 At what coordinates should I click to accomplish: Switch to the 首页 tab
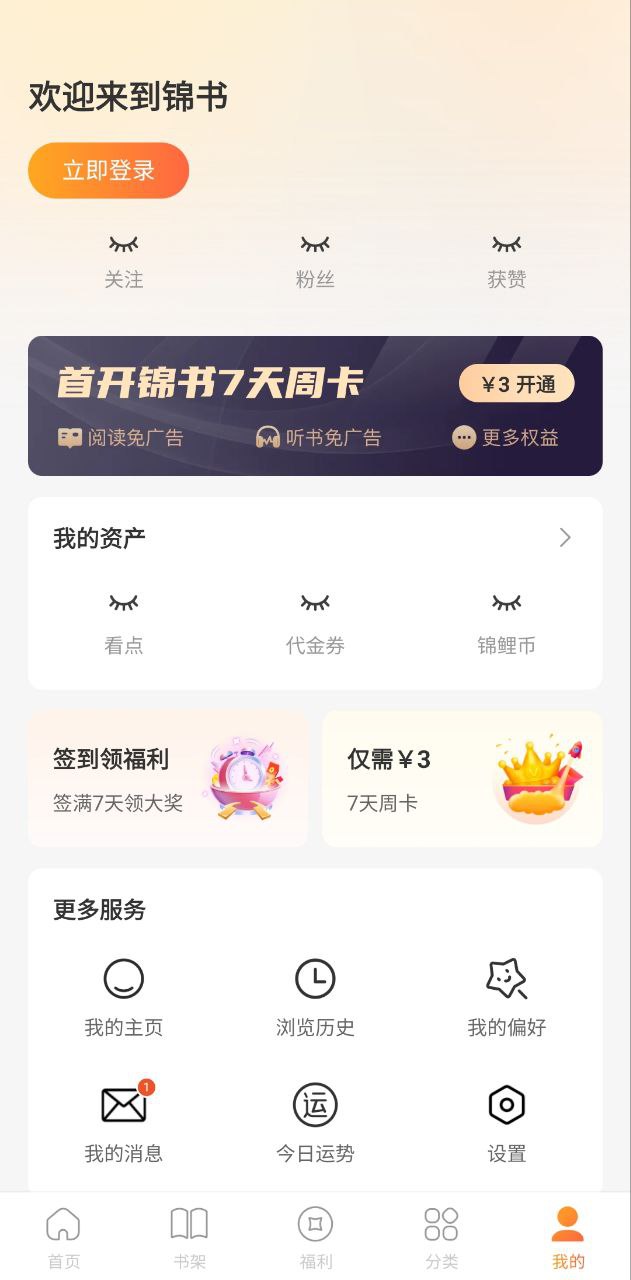click(x=63, y=1237)
